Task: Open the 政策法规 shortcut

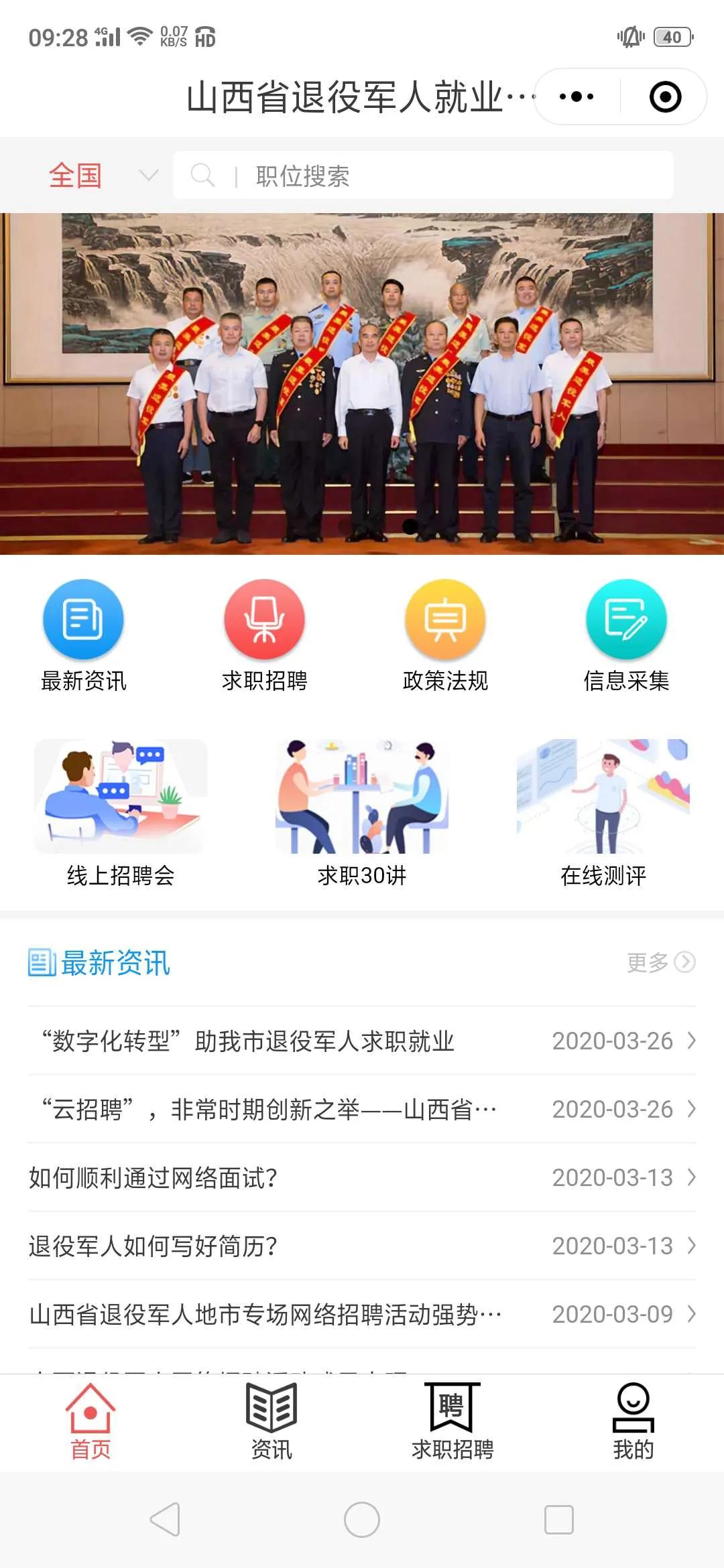Action: point(445,635)
